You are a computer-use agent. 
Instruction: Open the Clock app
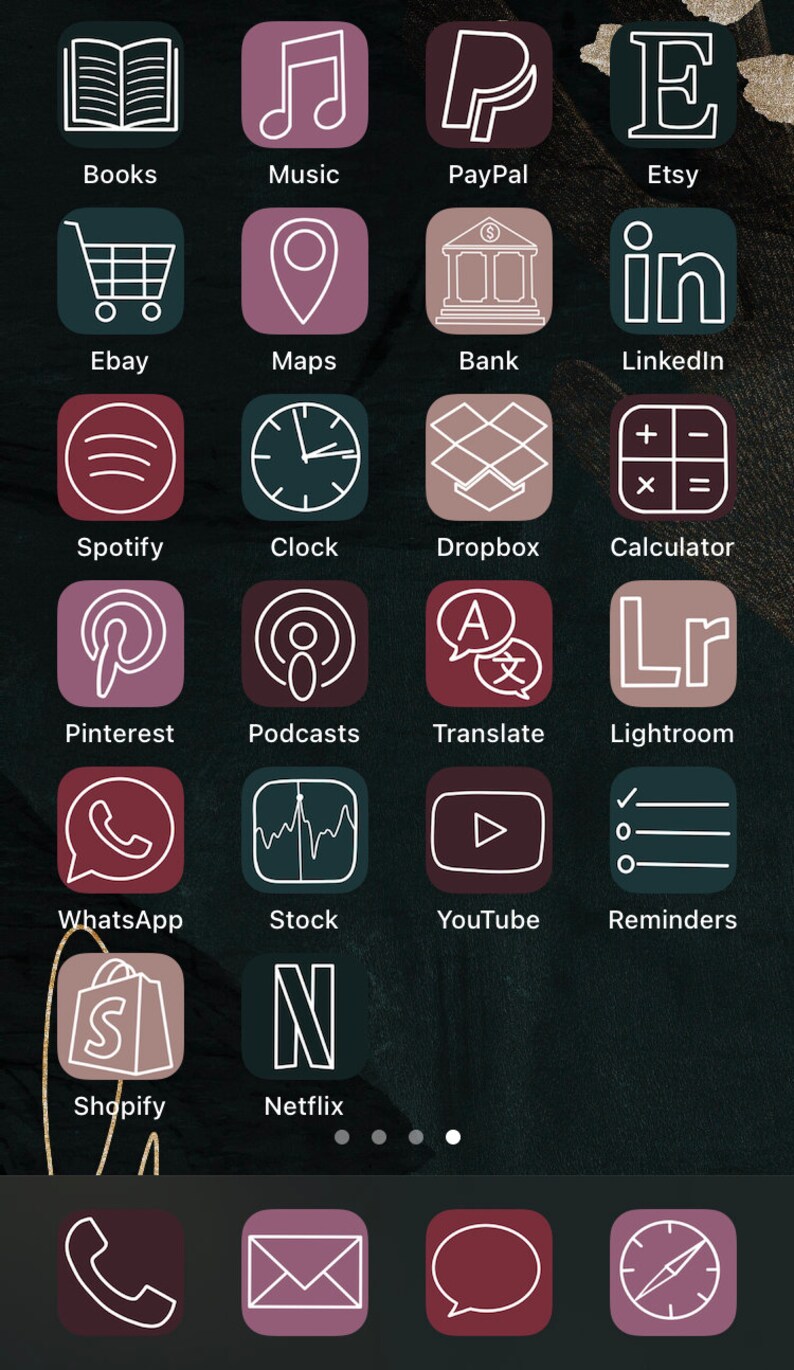tap(304, 457)
